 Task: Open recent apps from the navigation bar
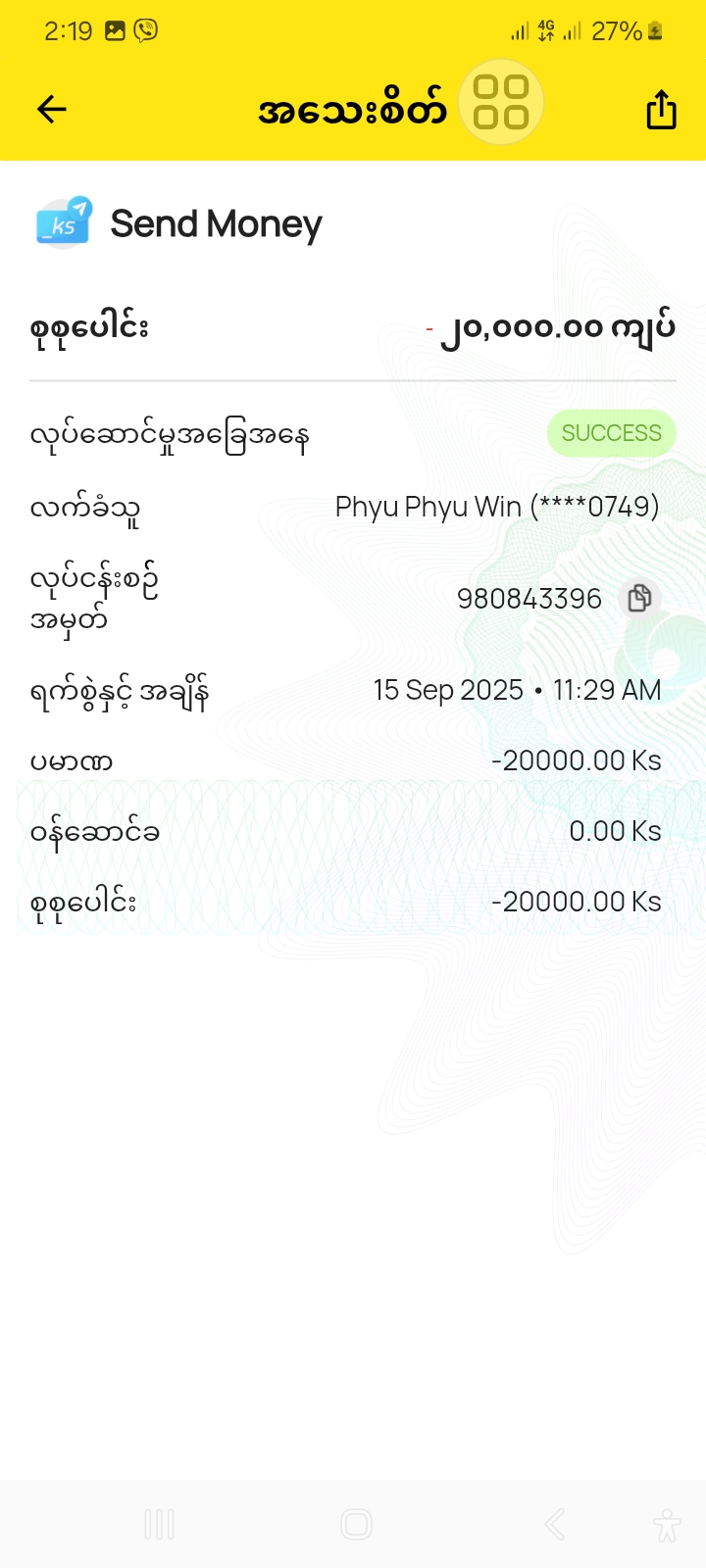pyautogui.click(x=159, y=1524)
